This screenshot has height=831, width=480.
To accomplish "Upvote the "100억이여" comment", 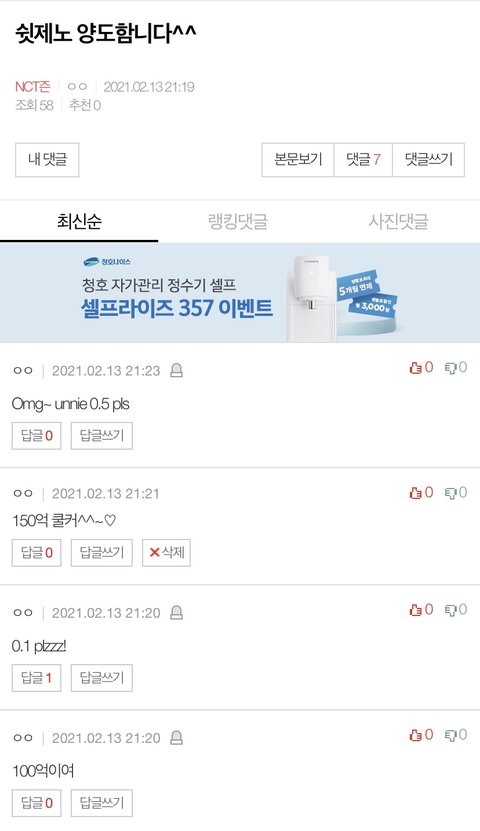I will (x=421, y=735).
